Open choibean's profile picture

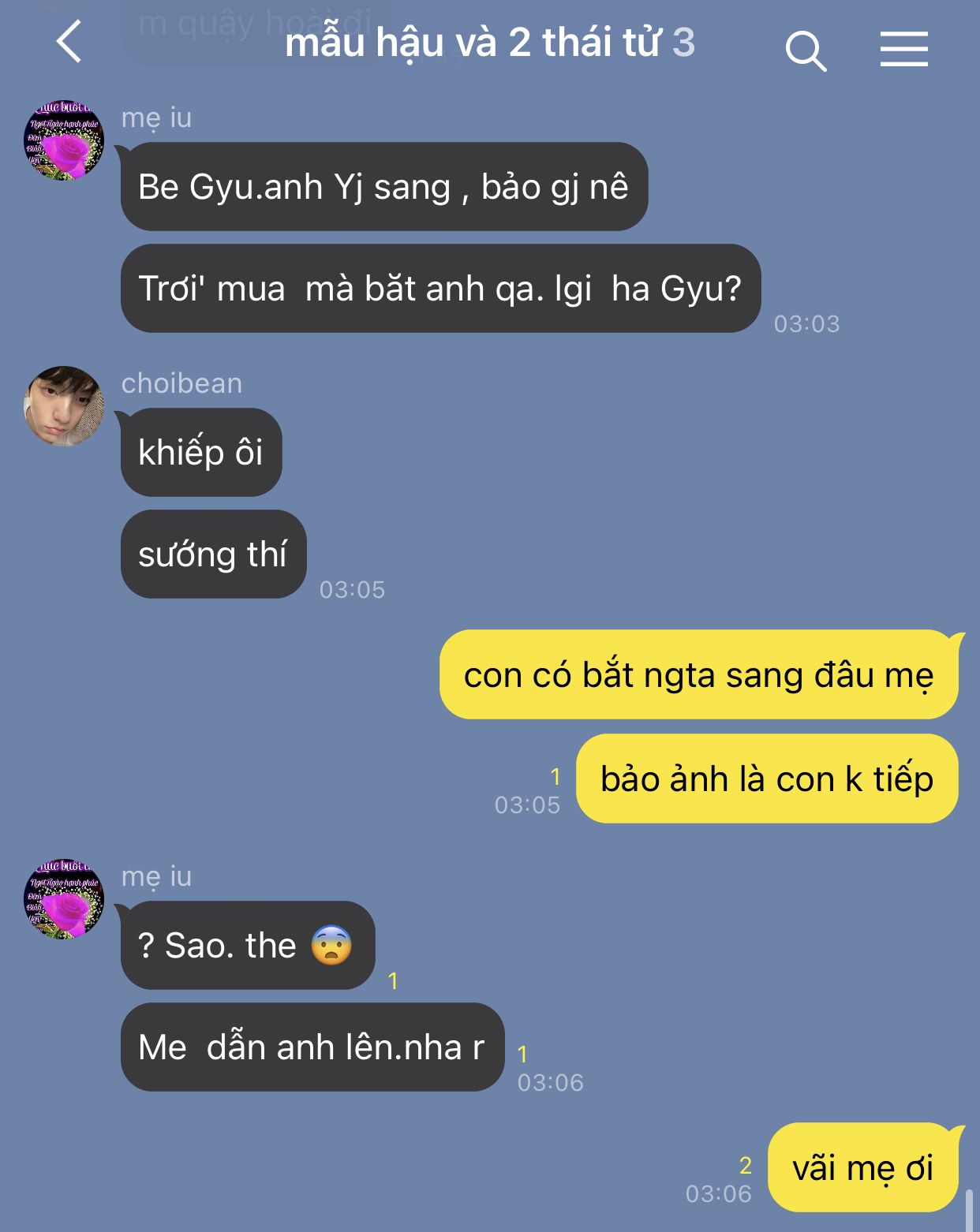pyautogui.click(x=64, y=406)
